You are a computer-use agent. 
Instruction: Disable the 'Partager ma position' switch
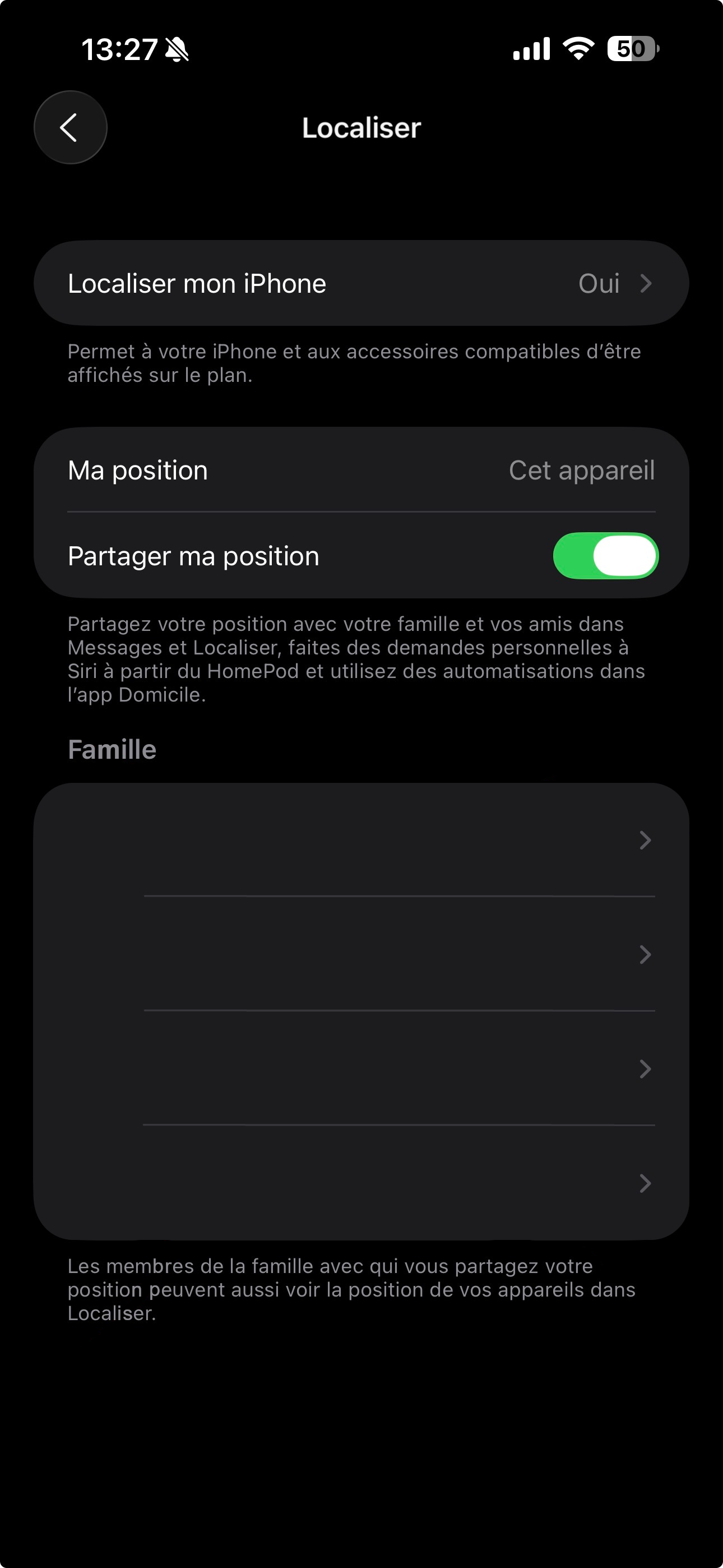tap(605, 555)
